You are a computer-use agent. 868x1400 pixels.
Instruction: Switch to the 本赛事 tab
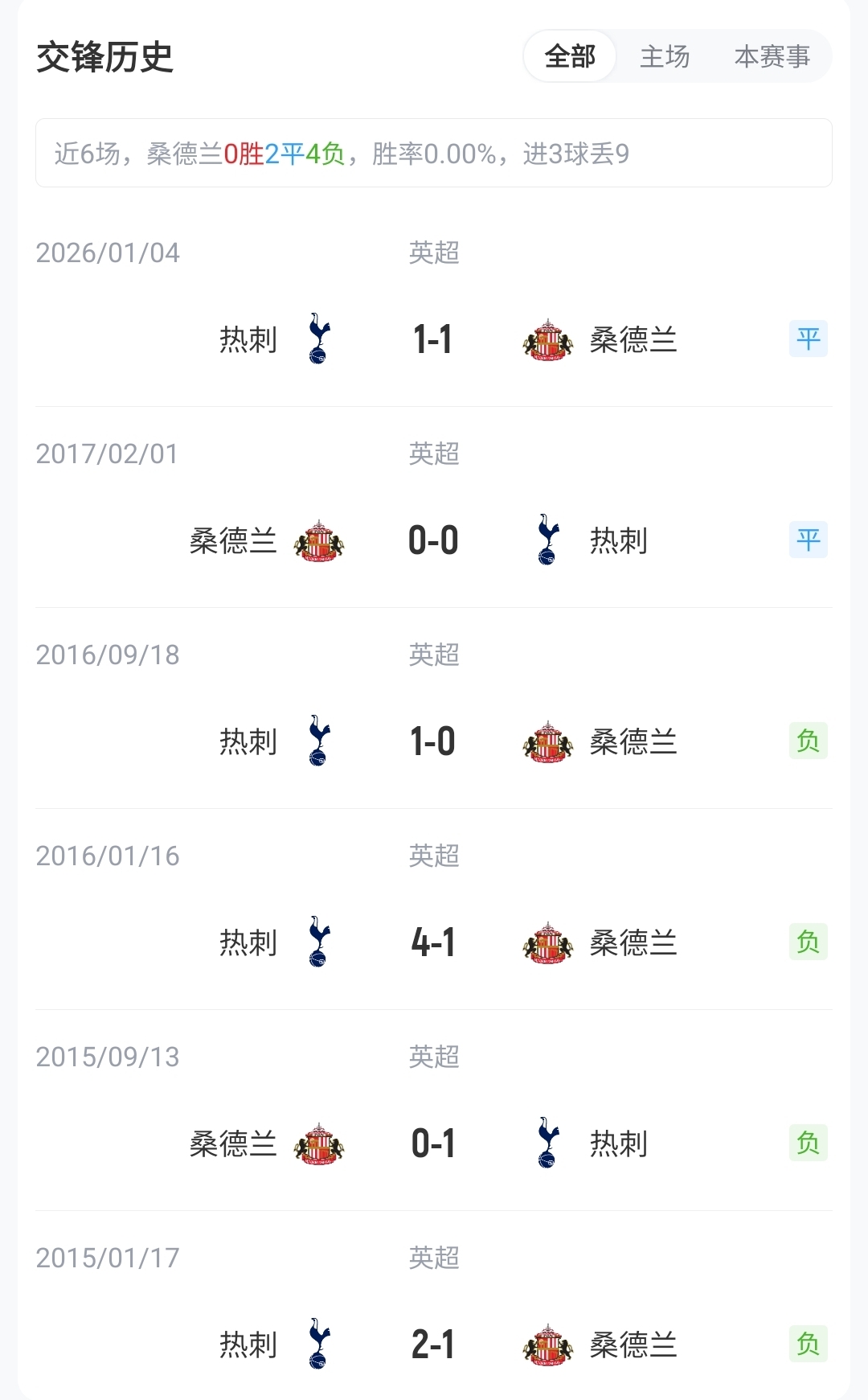[772, 56]
